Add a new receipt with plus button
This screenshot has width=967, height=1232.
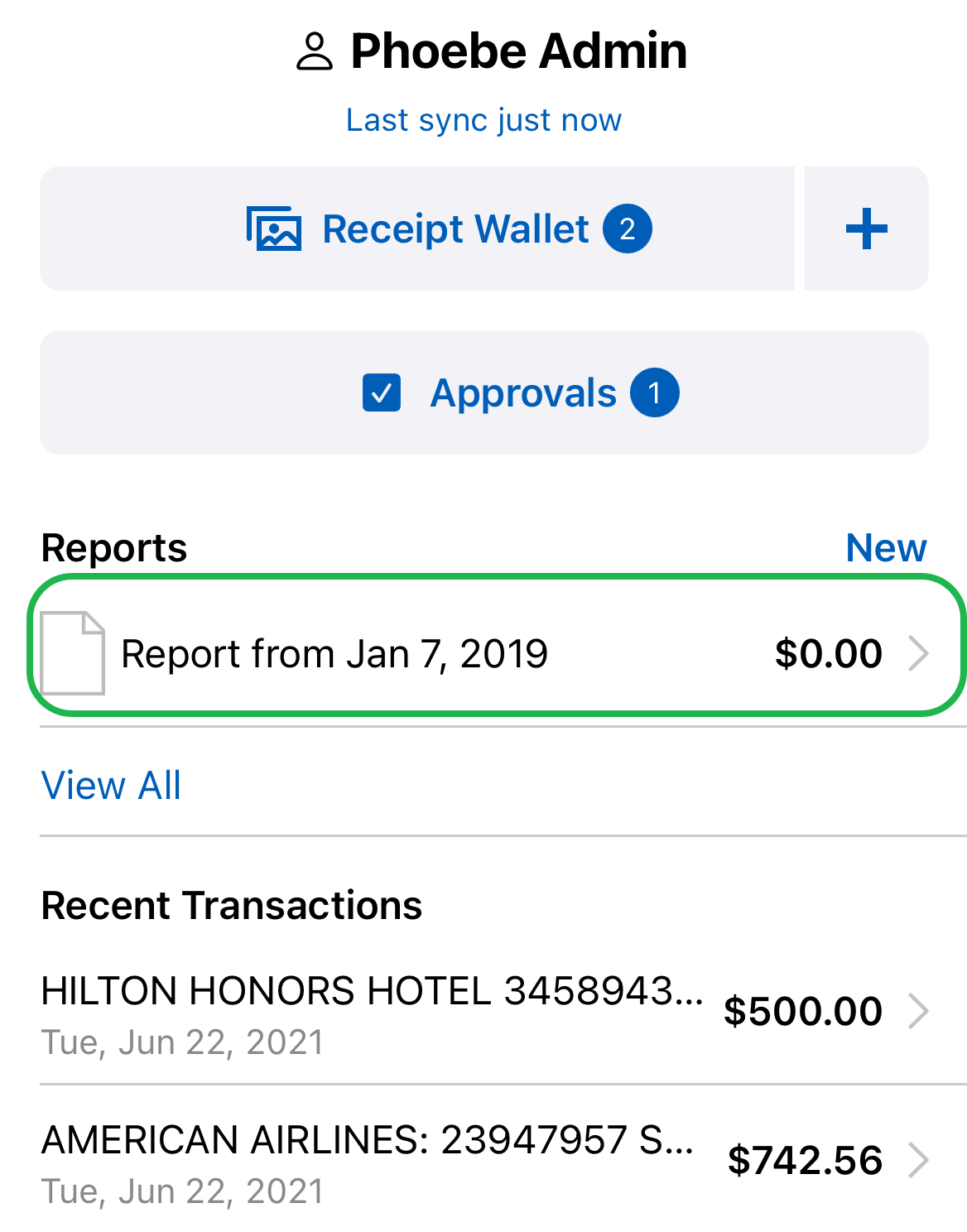pyautogui.click(x=866, y=229)
